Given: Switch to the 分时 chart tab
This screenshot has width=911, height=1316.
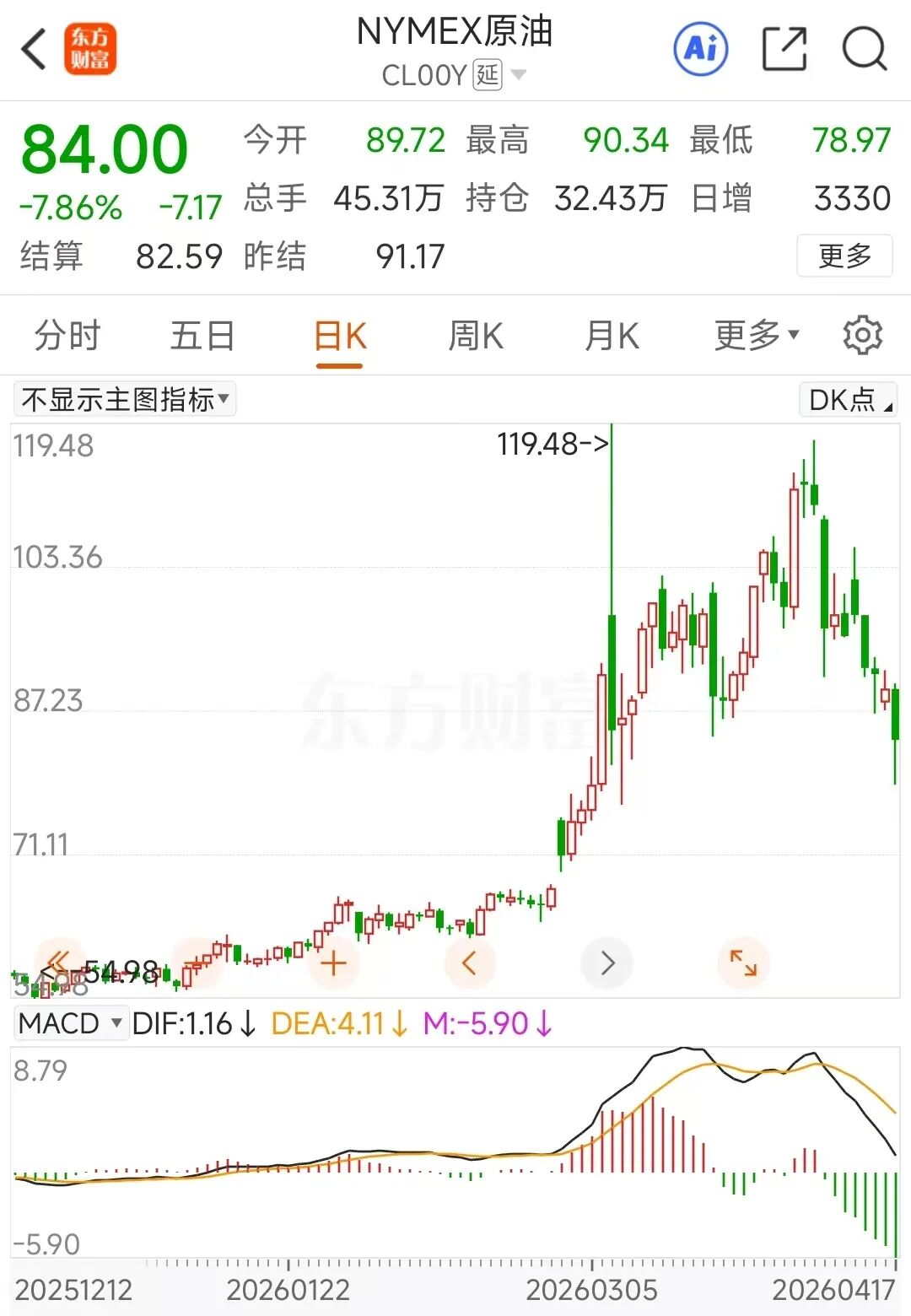Looking at the screenshot, I should click(x=67, y=336).
